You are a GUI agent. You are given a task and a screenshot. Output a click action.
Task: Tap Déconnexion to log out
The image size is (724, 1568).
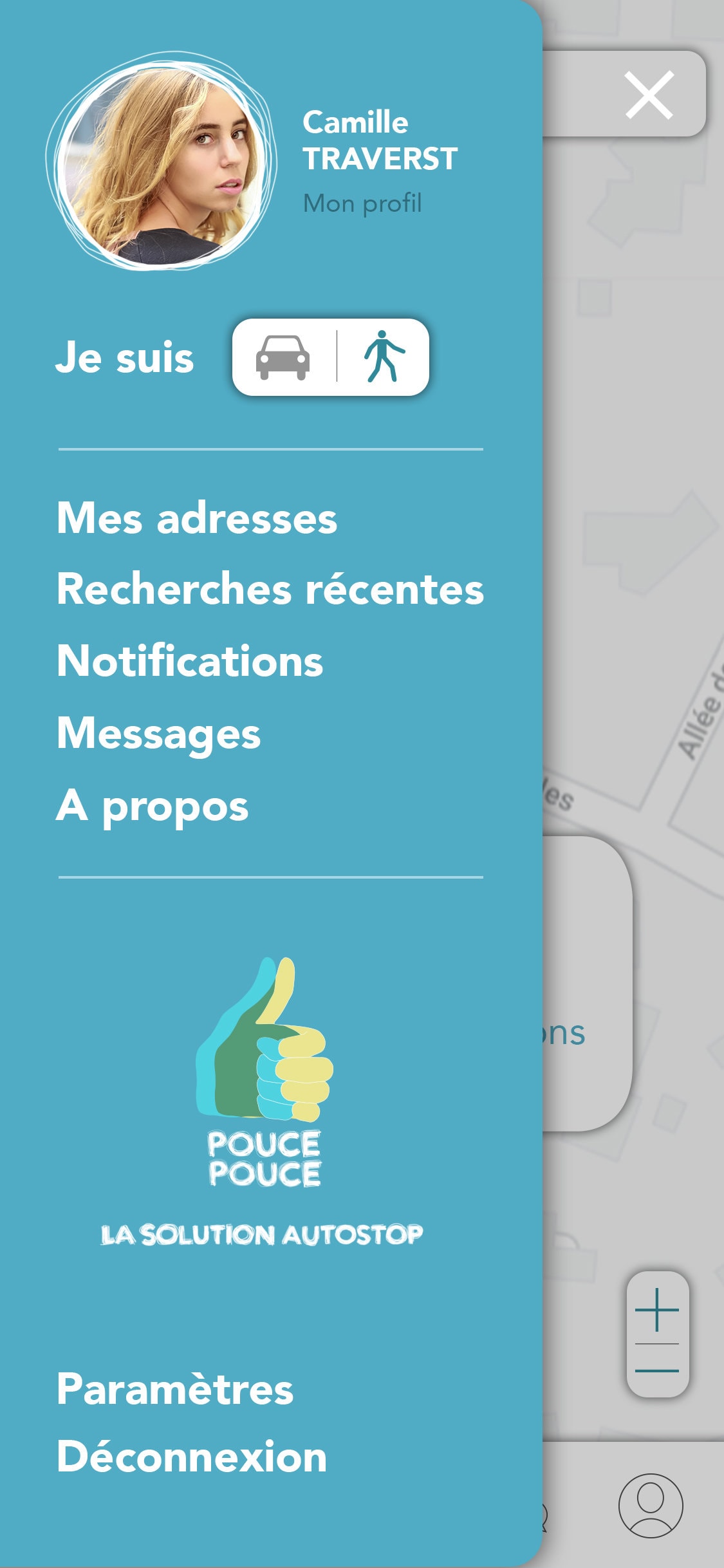(192, 1457)
